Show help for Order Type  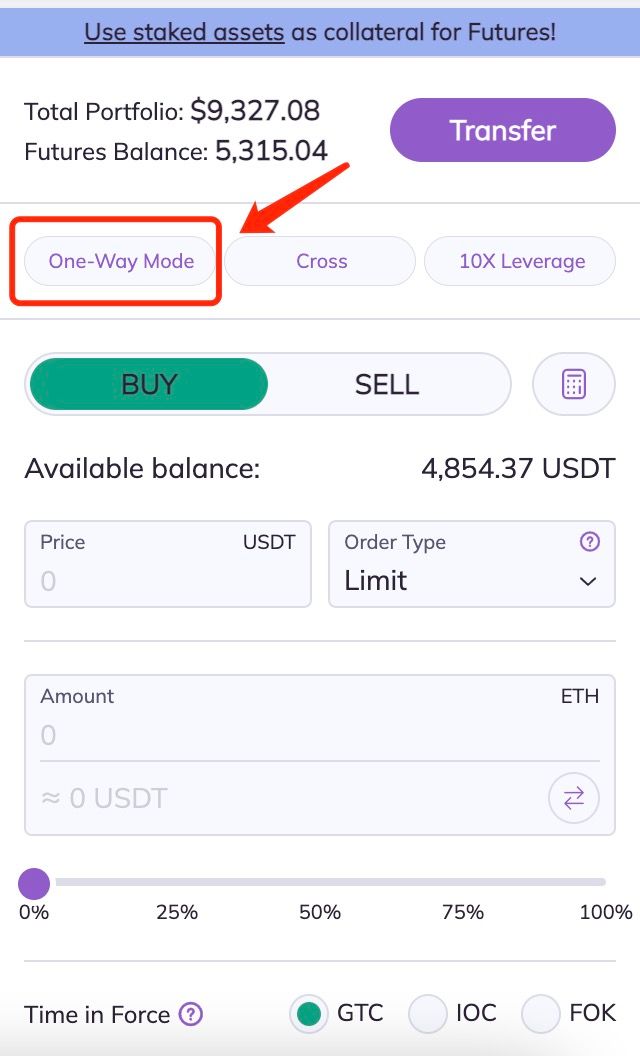click(589, 541)
